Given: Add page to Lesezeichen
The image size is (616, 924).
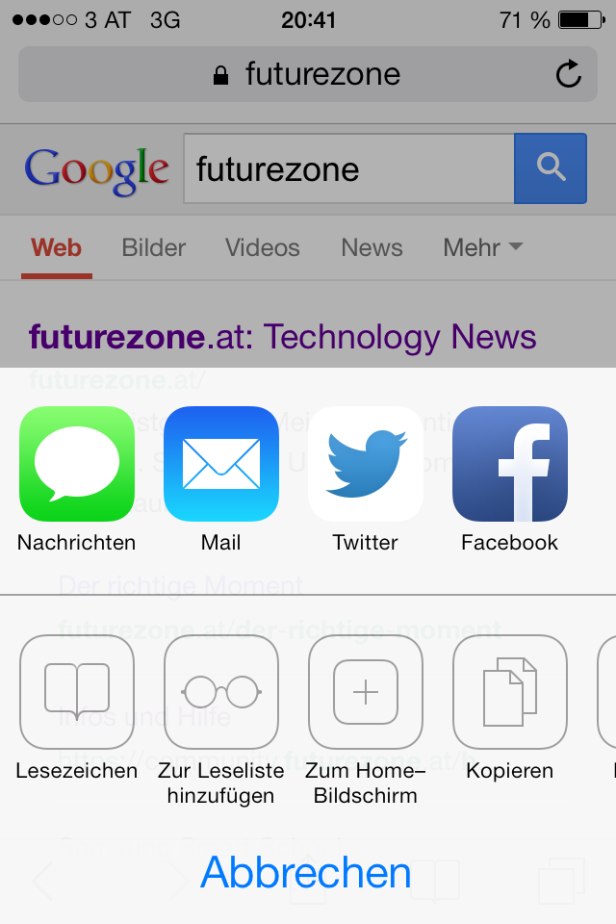Looking at the screenshot, I should pyautogui.click(x=77, y=692).
